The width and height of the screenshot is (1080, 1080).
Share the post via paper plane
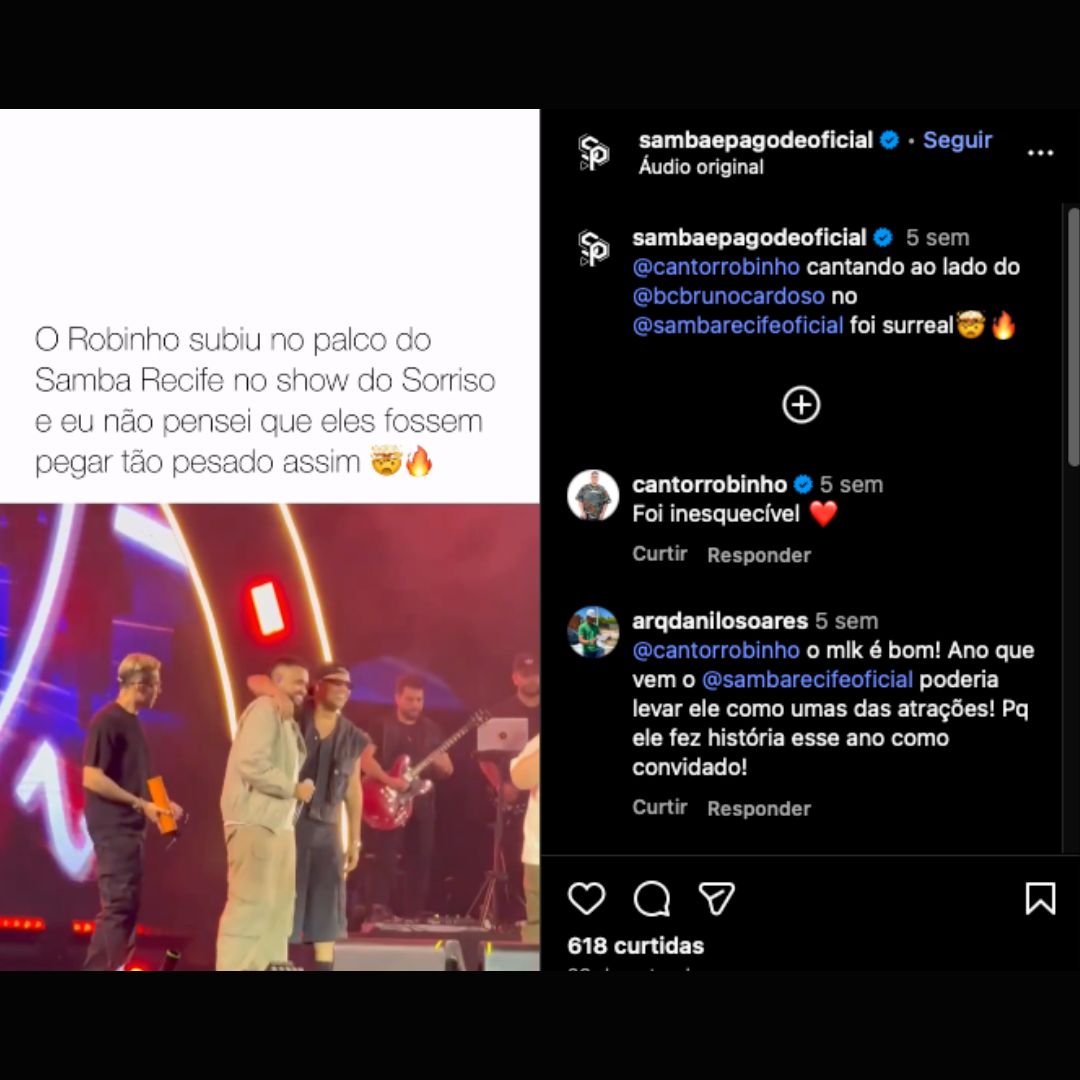(717, 899)
